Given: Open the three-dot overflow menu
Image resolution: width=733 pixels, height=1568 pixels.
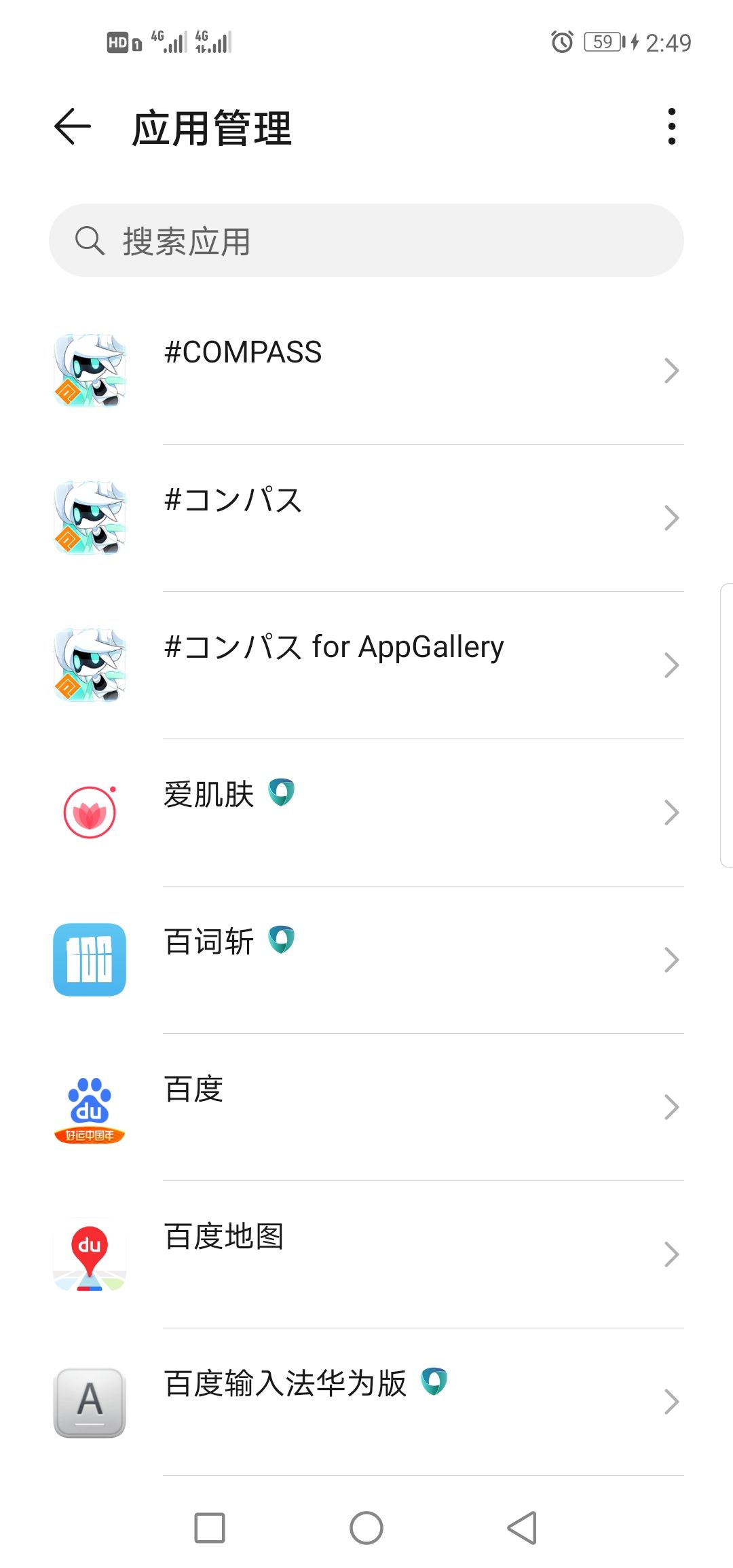Looking at the screenshot, I should point(671,126).
